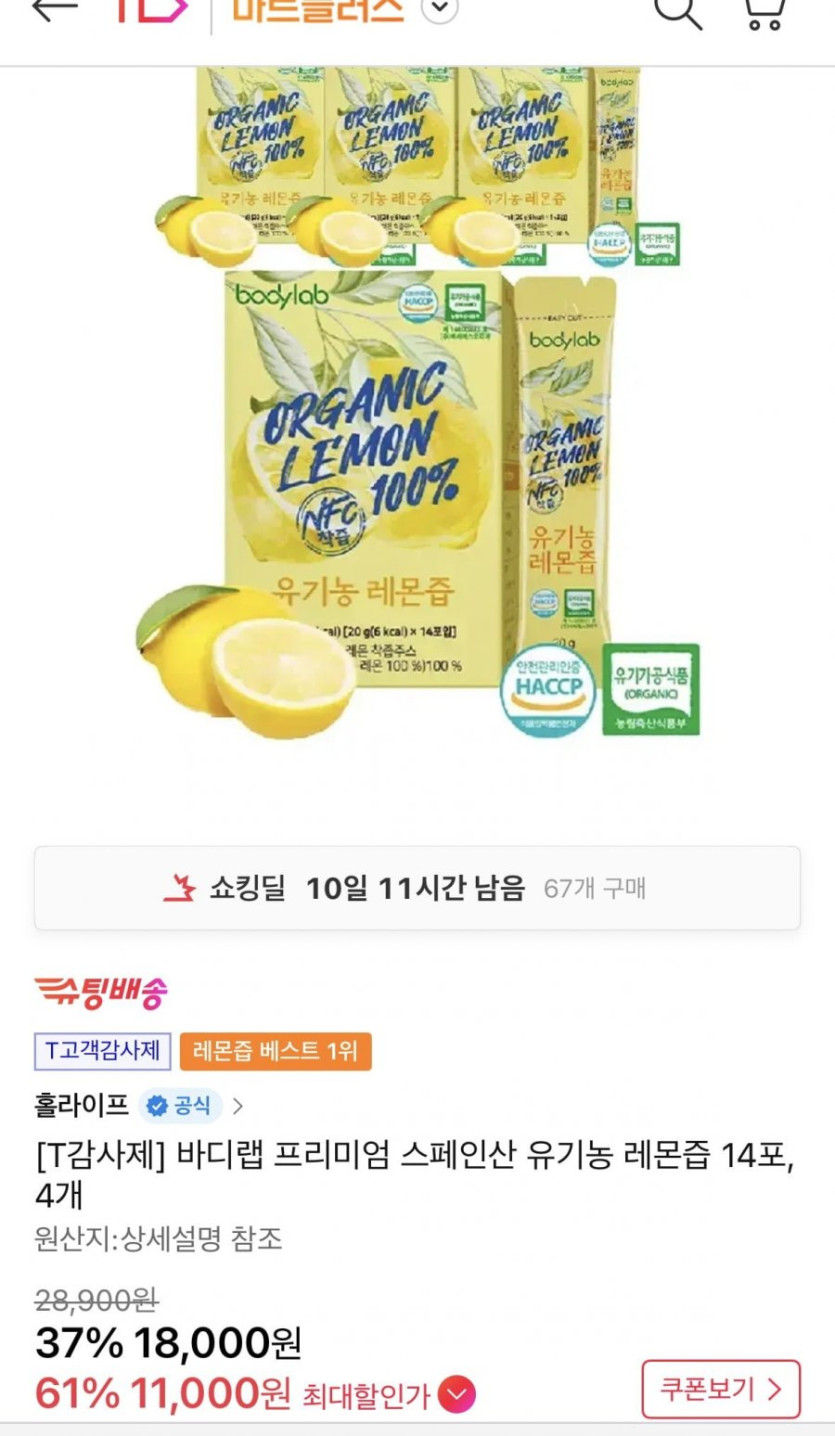Expand the 최대할인가 details arrow

pos(457,1394)
